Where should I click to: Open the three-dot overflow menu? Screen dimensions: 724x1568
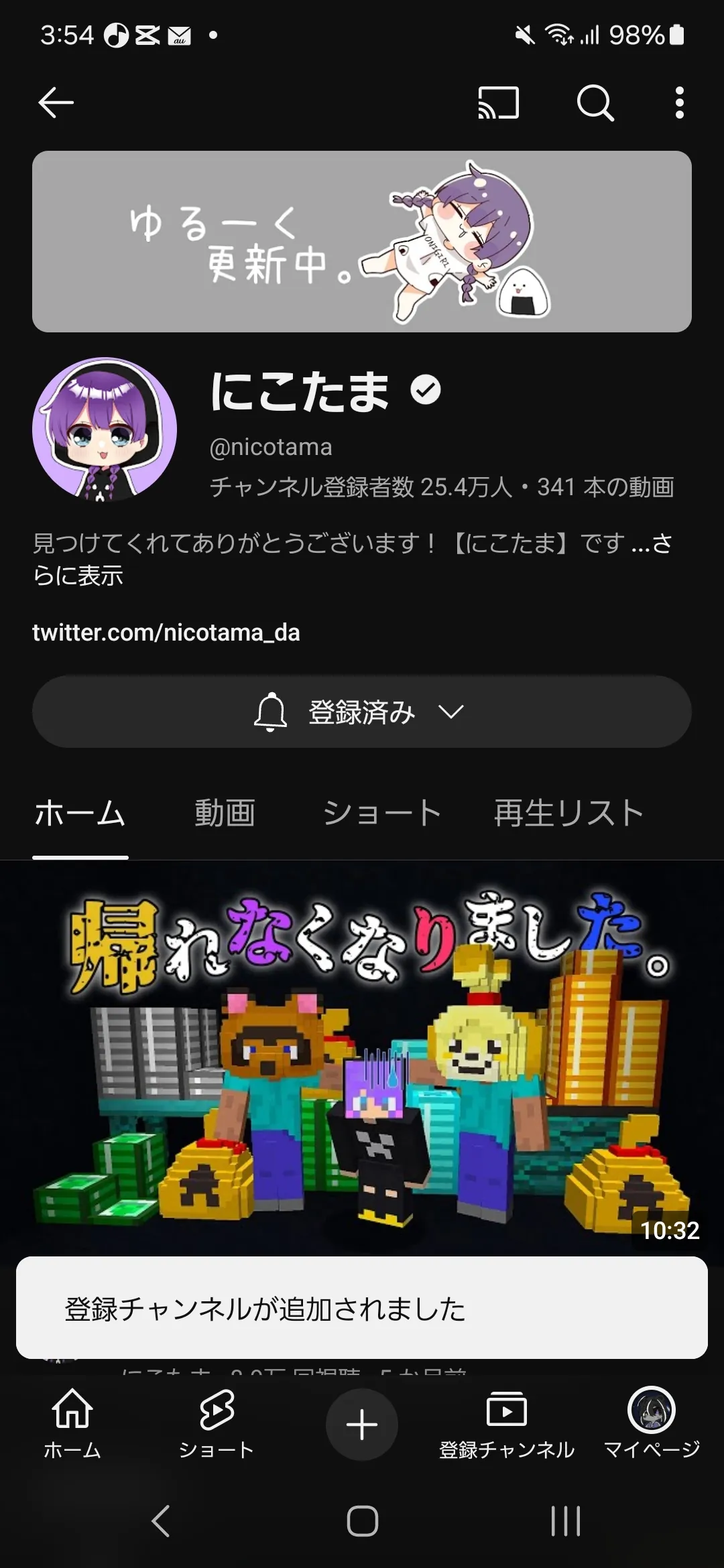point(679,103)
